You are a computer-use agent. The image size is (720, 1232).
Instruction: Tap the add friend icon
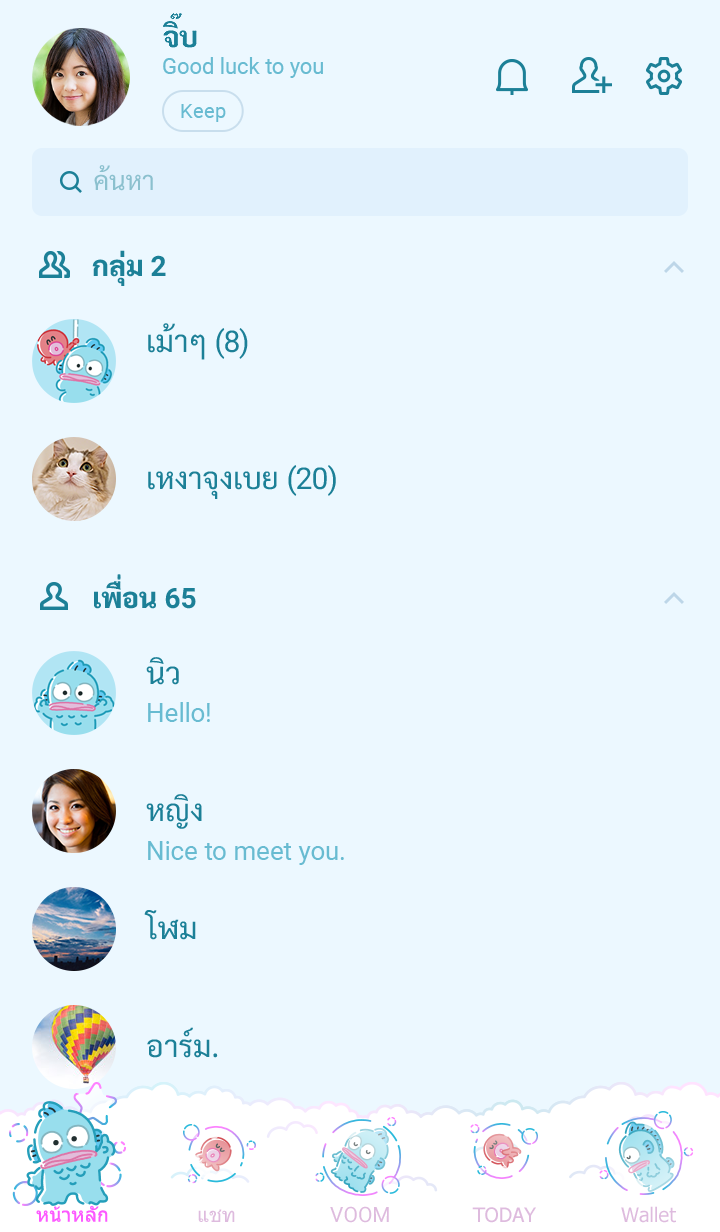coord(591,77)
